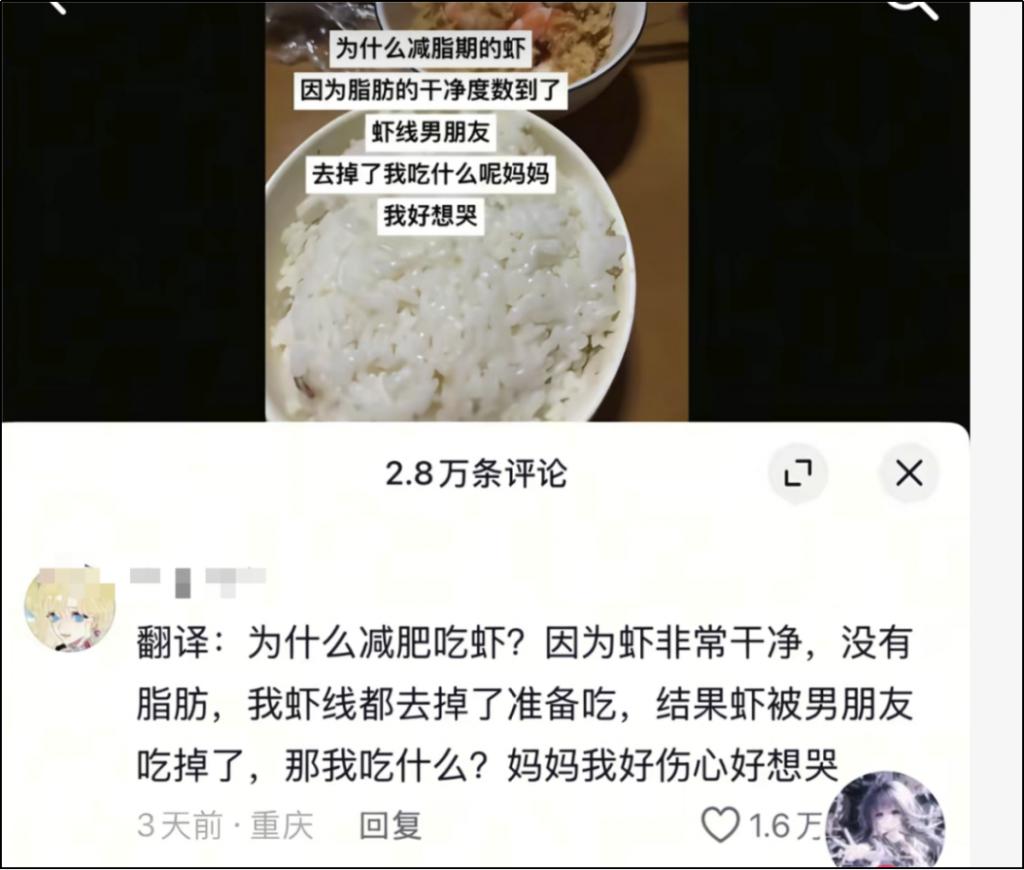
Task: Like the shrimp translation comment
Action: (719, 825)
